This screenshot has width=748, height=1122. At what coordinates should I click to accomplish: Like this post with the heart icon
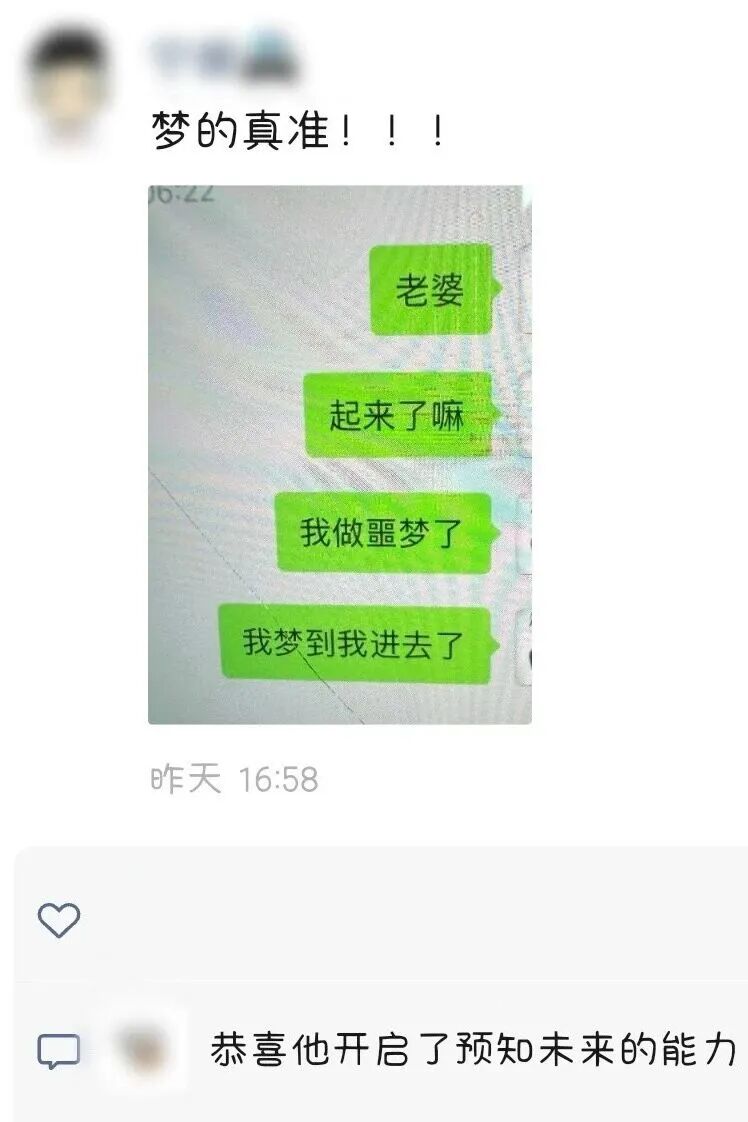[58, 919]
